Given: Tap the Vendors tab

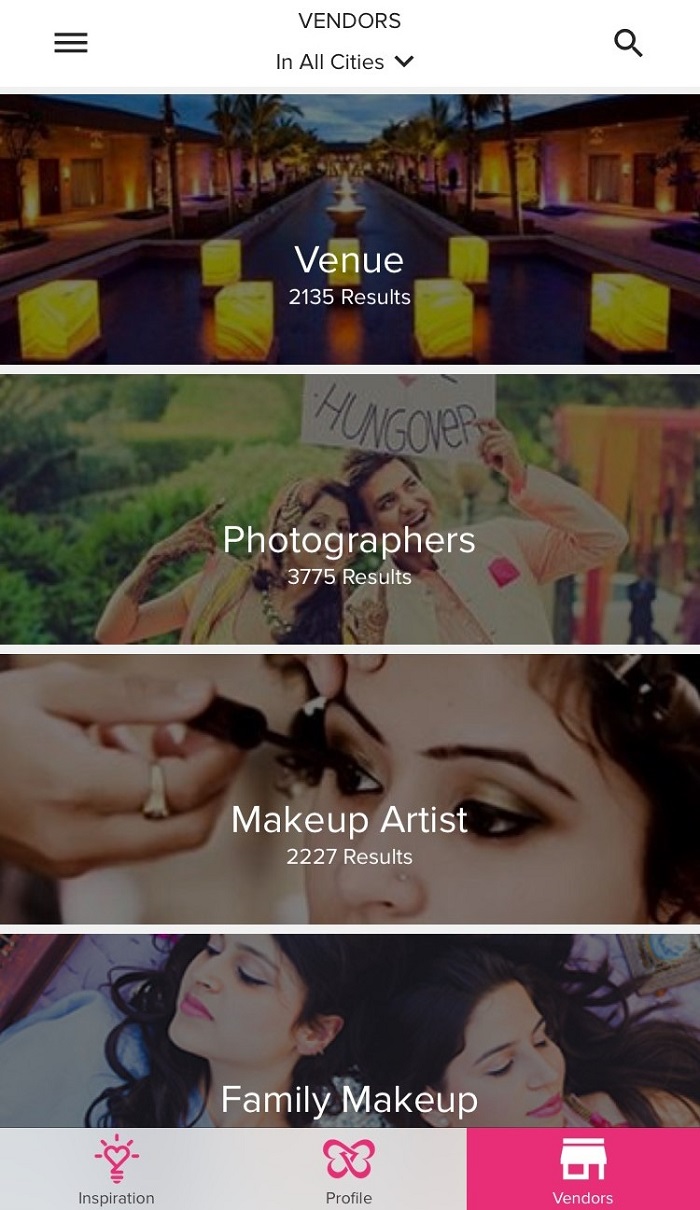Looking at the screenshot, I should coord(583,1169).
